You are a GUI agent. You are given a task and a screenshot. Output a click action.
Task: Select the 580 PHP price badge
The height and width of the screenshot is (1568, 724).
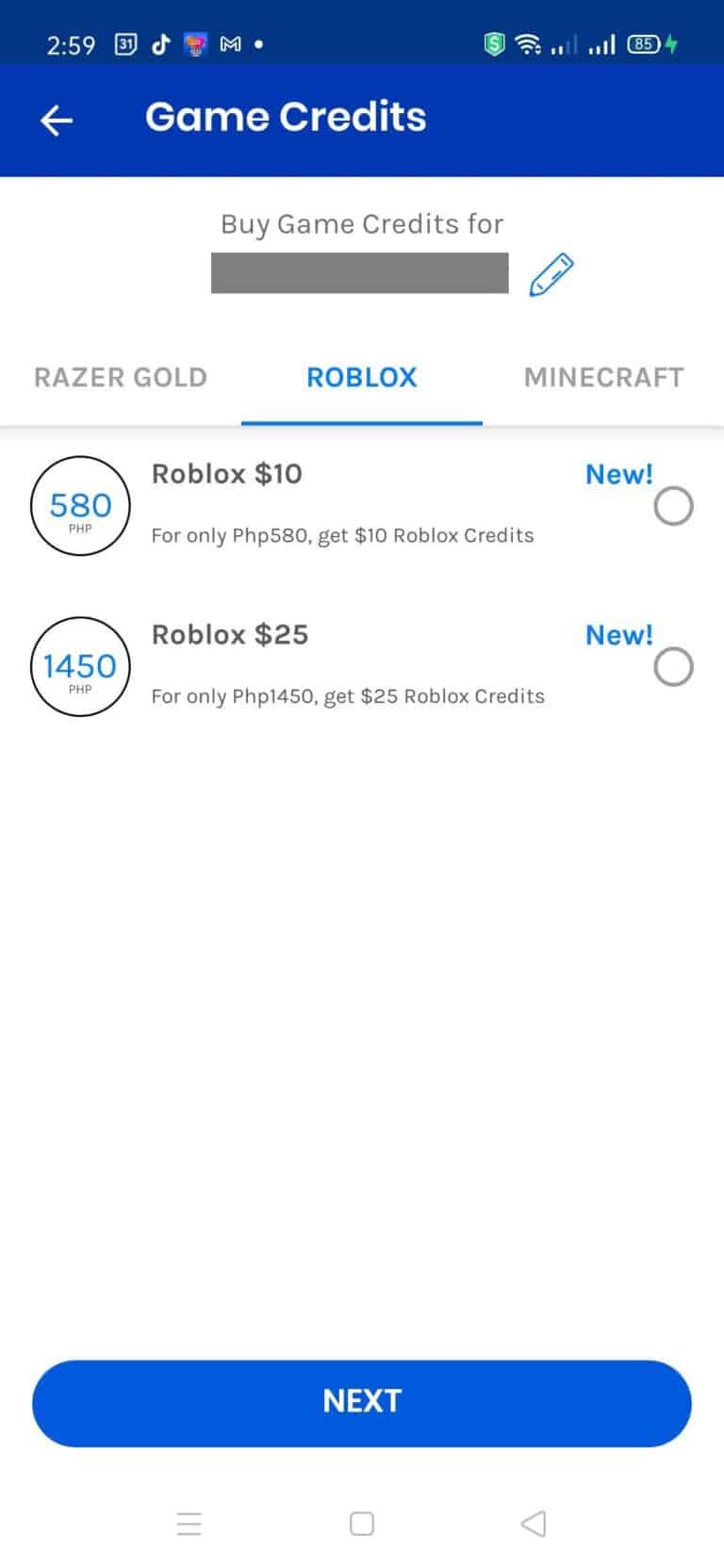click(80, 506)
